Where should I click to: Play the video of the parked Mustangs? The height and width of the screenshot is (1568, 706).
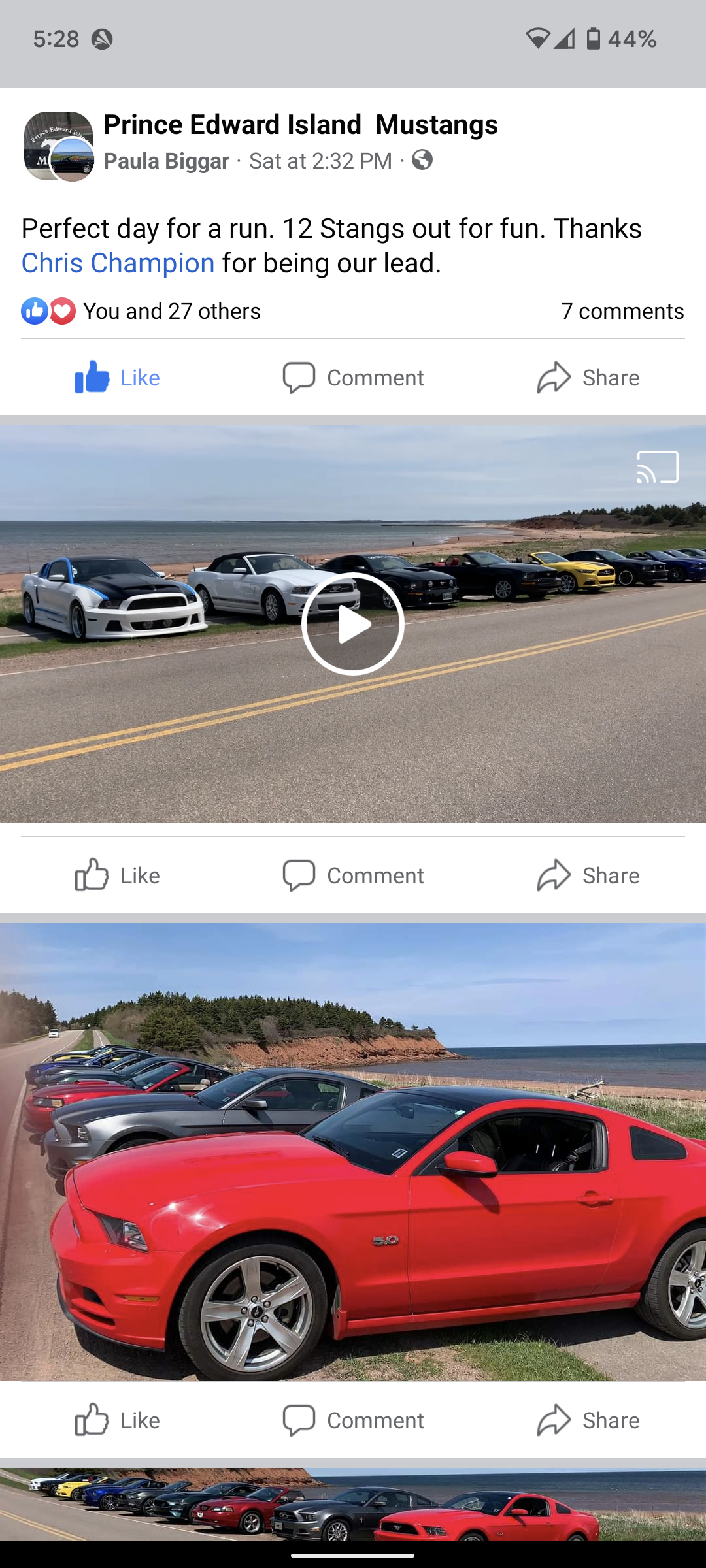click(x=353, y=624)
